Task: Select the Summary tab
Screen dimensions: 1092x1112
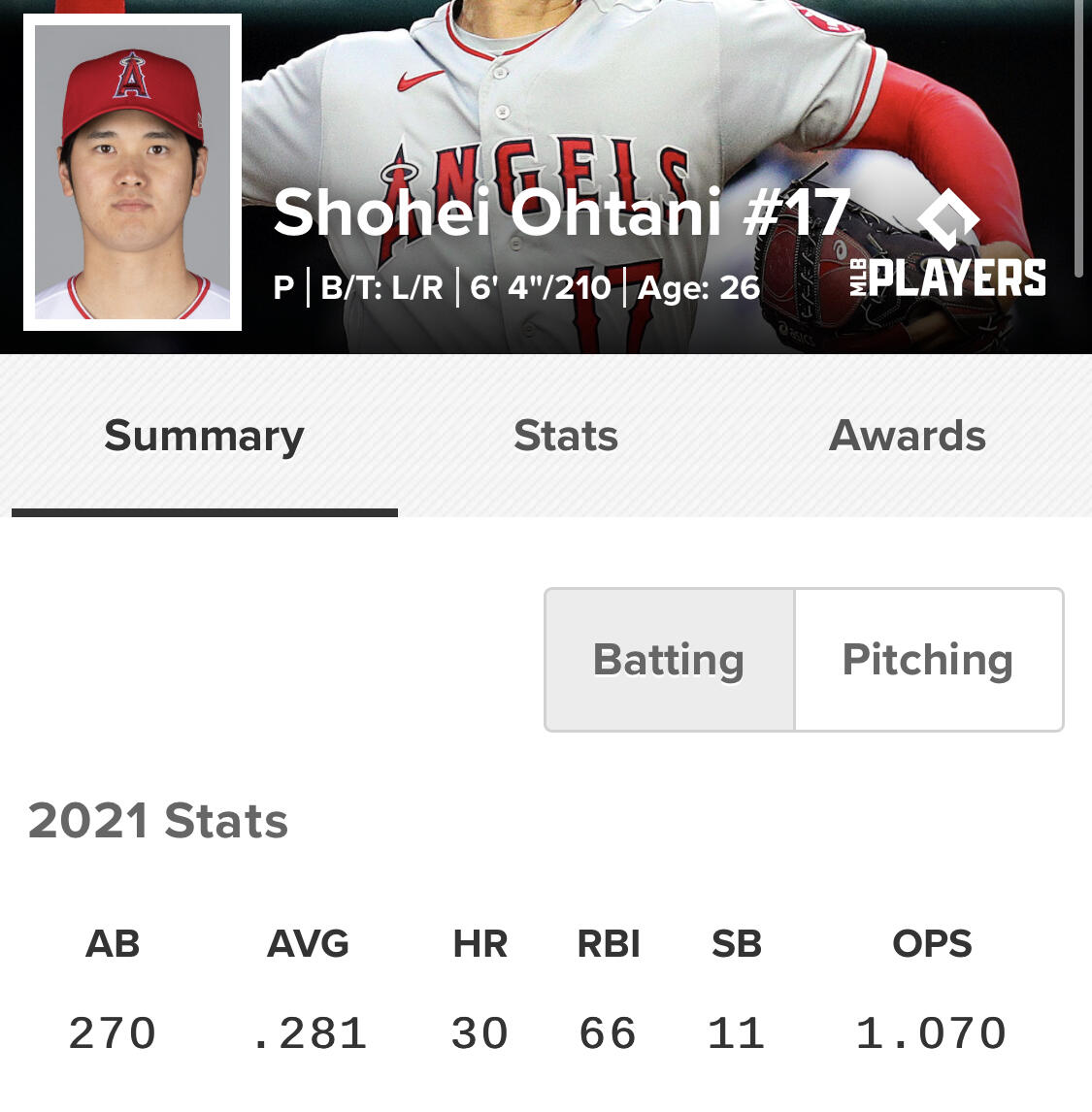Action: point(205,436)
